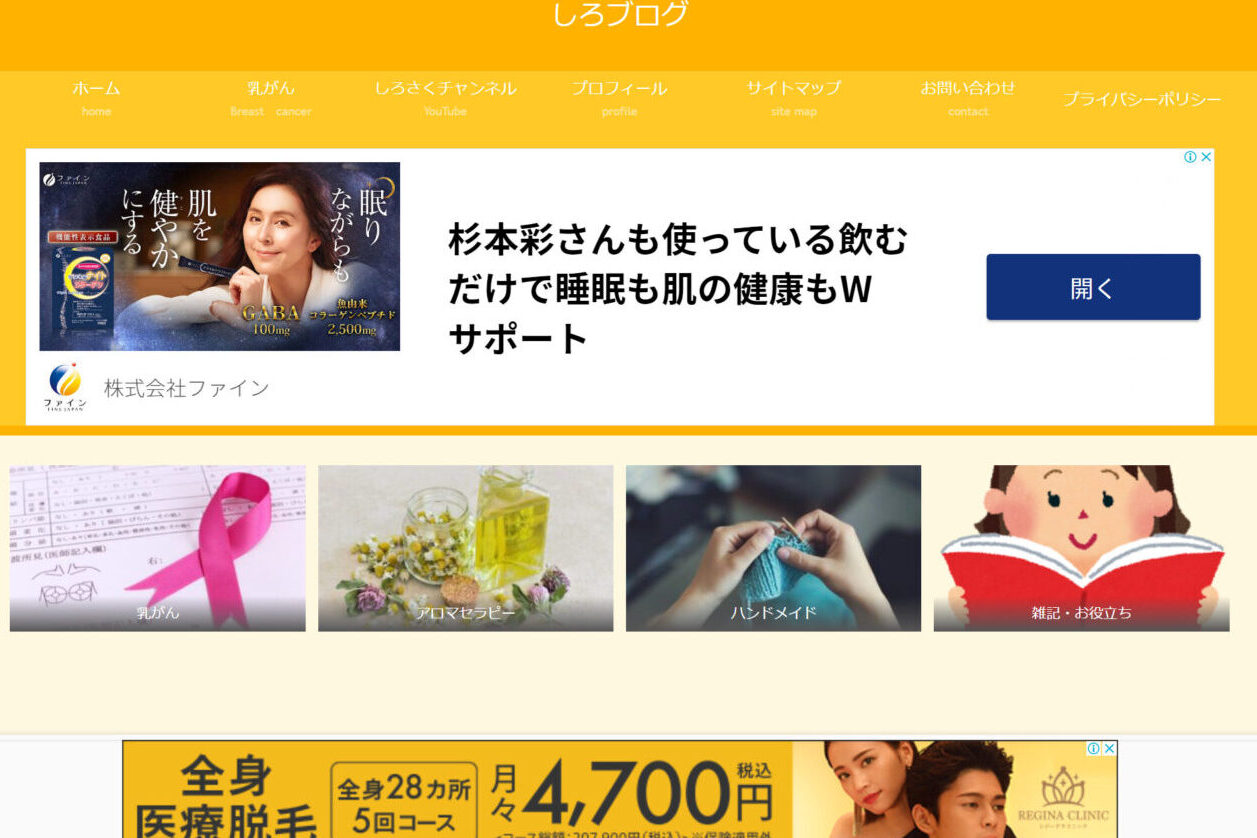View the プロフィール page
Screen dimensions: 1257x838
pos(619,97)
